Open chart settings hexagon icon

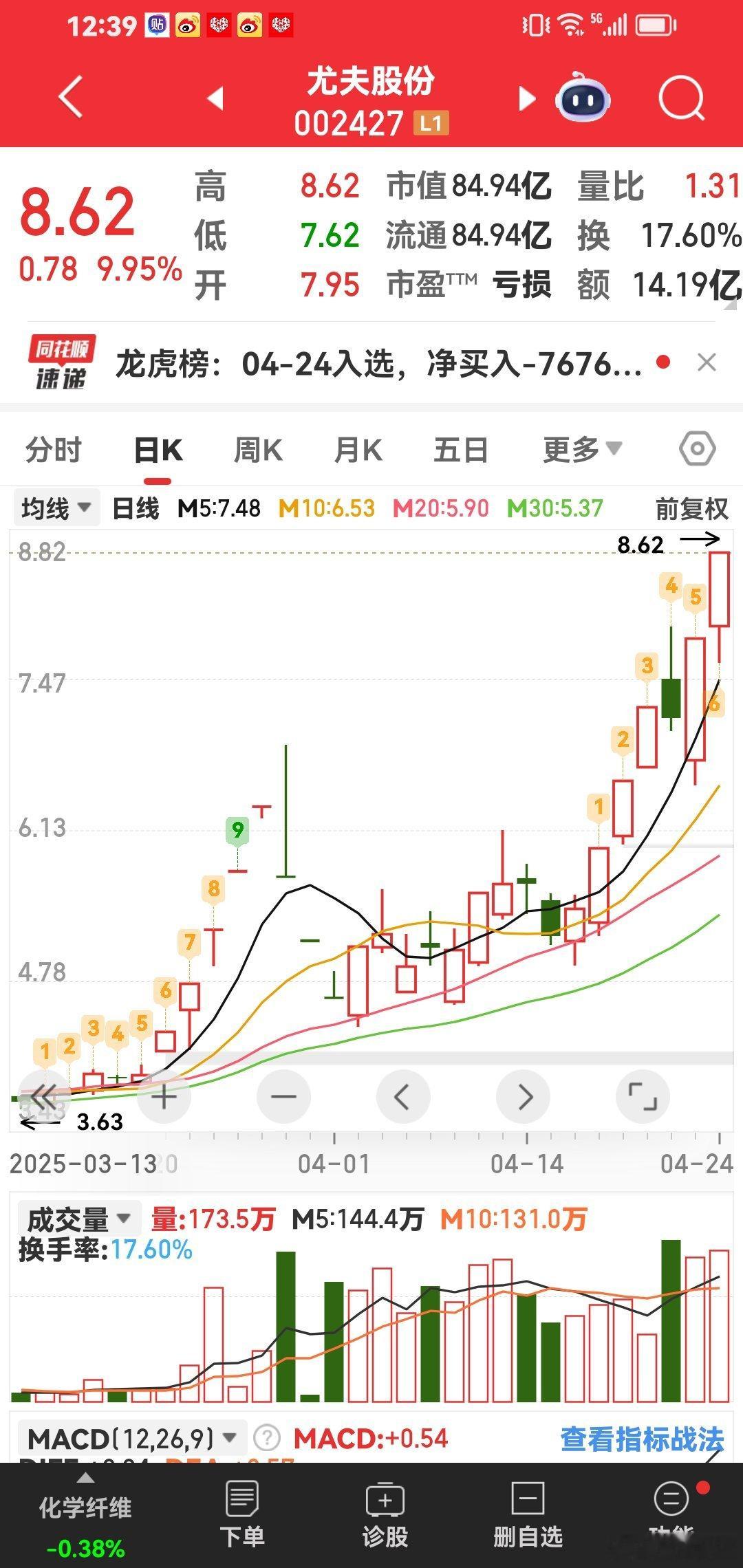pos(697,450)
